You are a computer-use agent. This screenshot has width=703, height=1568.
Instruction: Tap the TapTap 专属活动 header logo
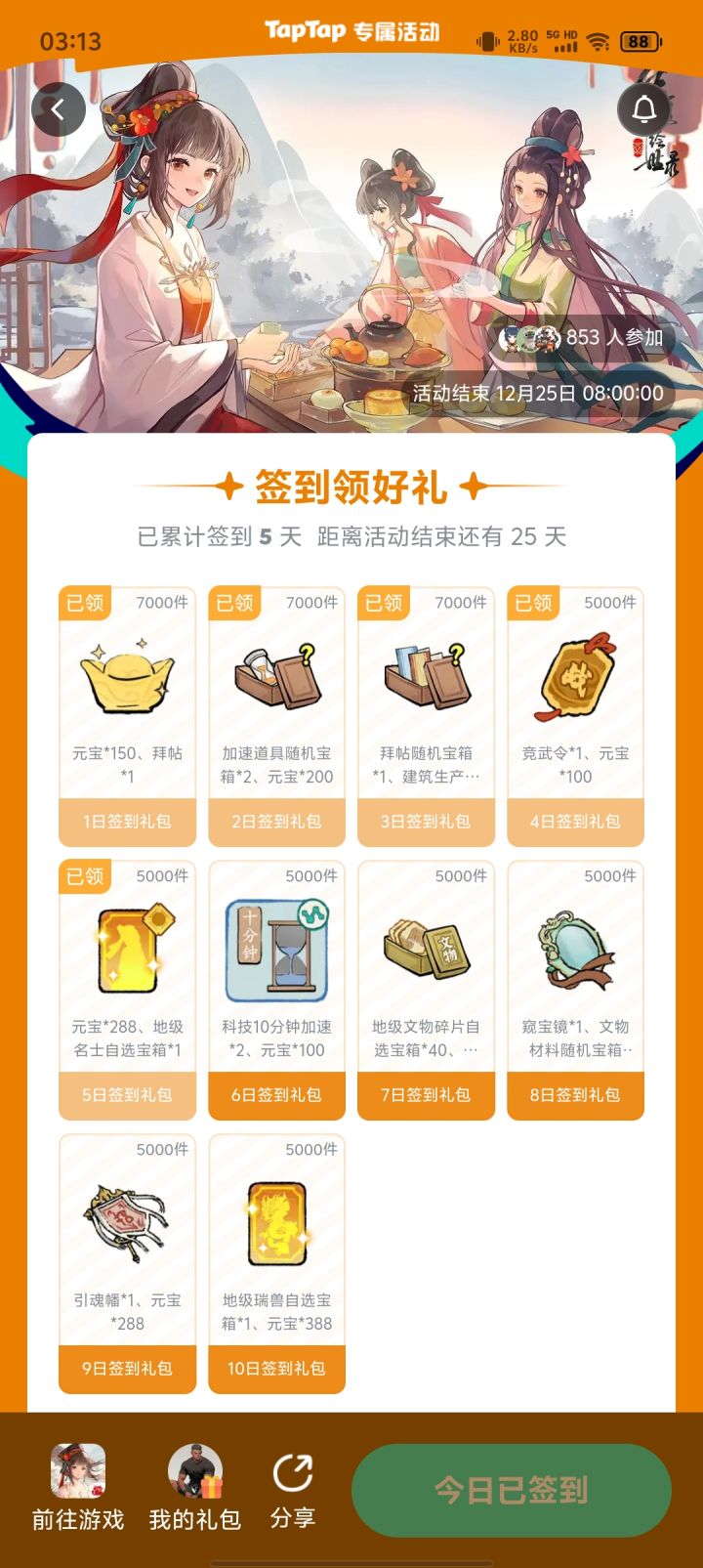(351, 31)
